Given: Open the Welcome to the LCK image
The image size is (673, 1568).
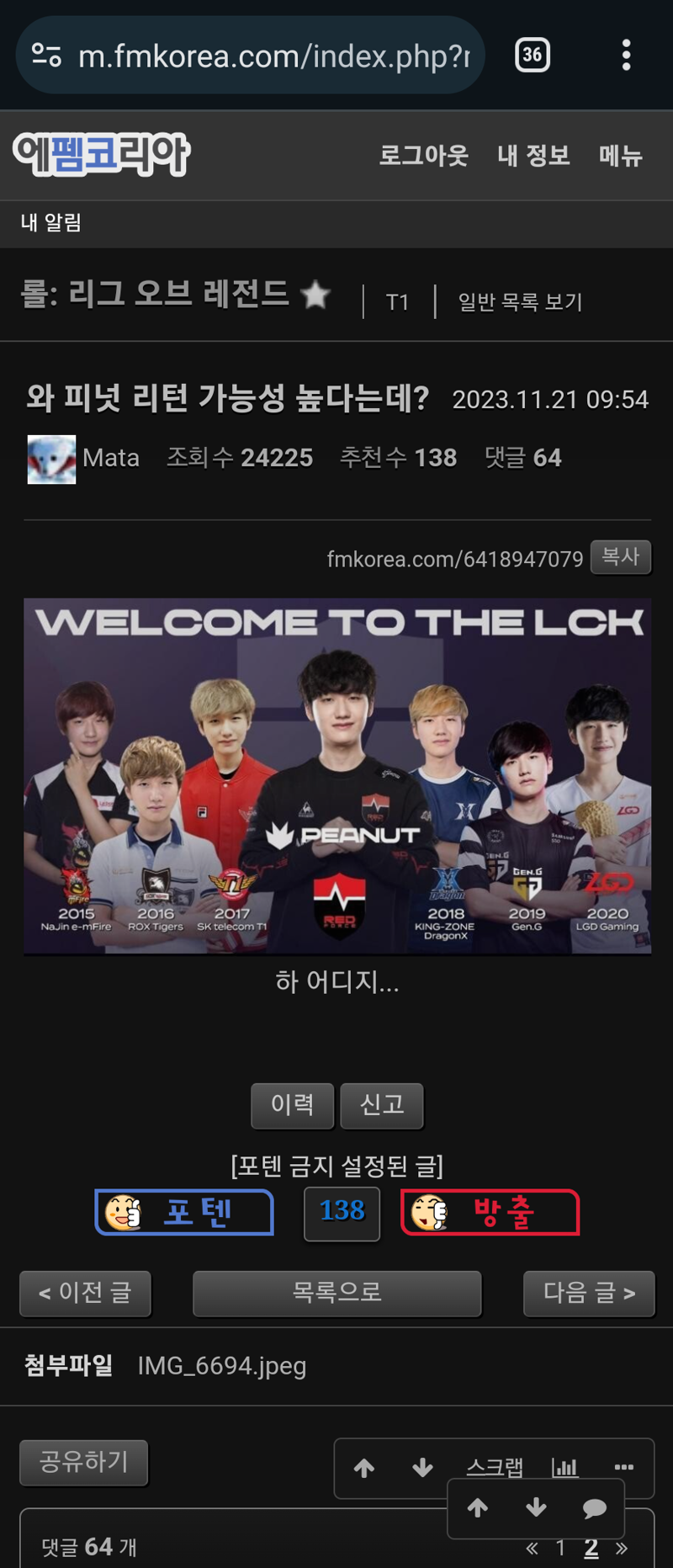Looking at the screenshot, I should [336, 774].
